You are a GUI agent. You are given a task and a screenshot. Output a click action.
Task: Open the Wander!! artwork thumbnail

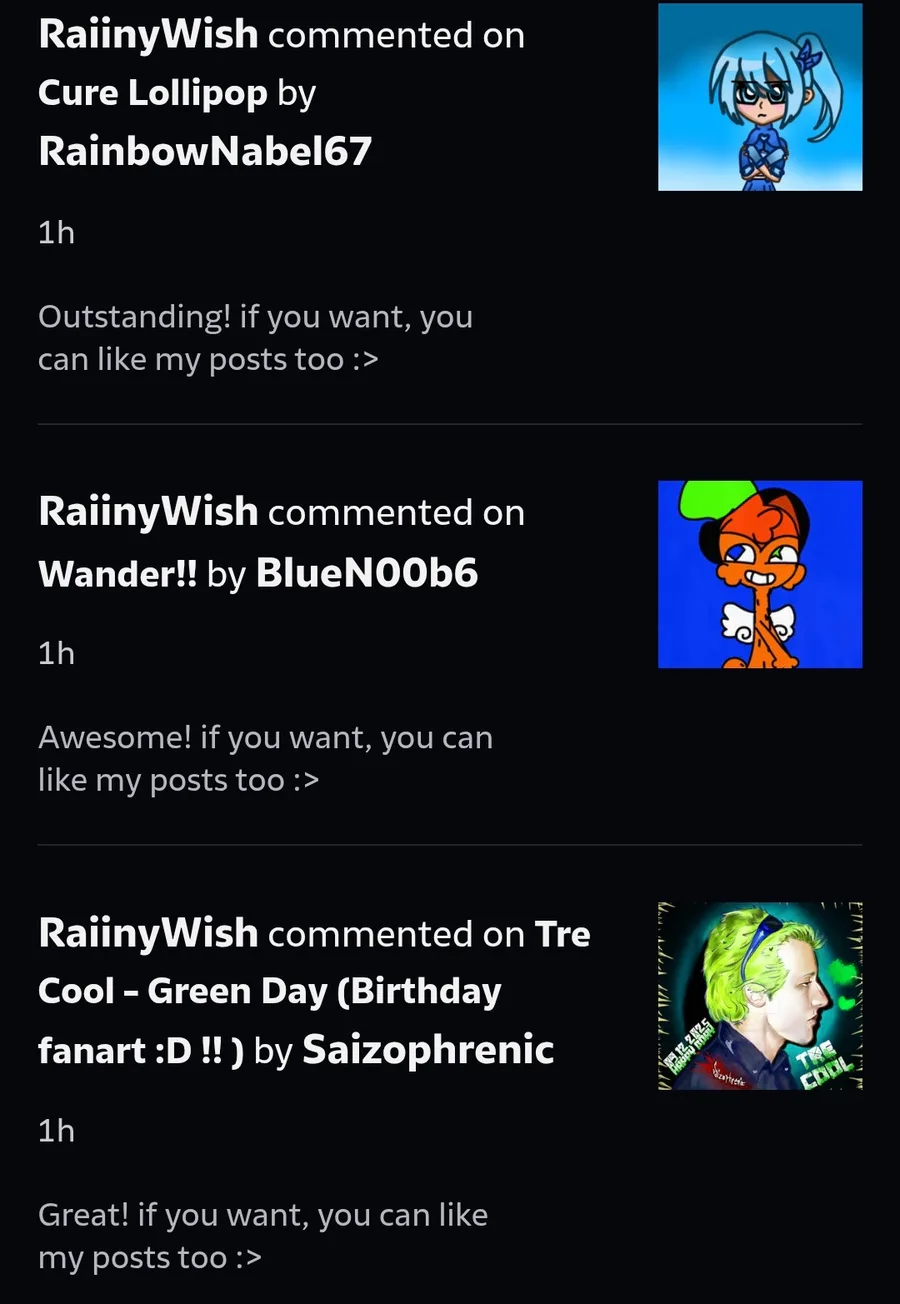(760, 574)
